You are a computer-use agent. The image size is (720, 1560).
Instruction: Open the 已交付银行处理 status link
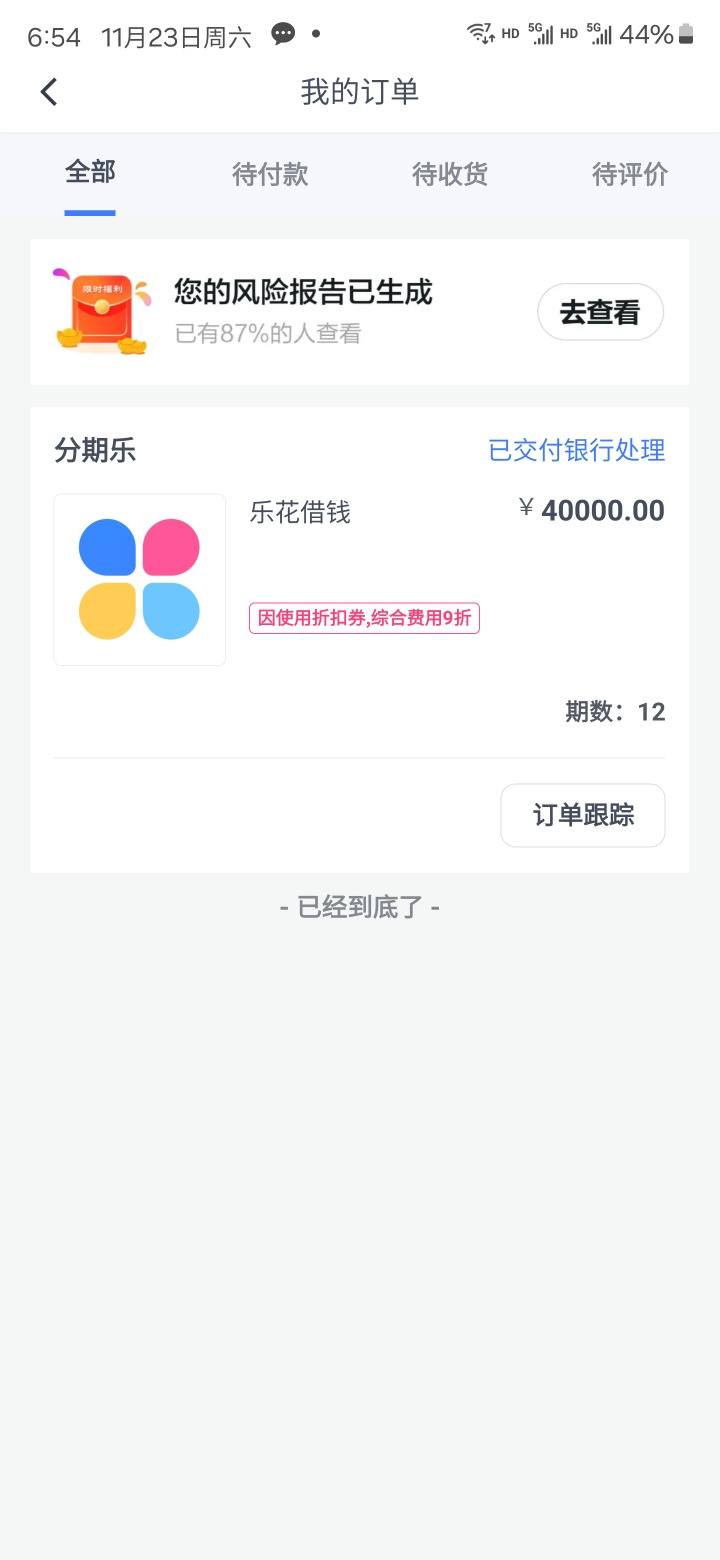coord(576,450)
